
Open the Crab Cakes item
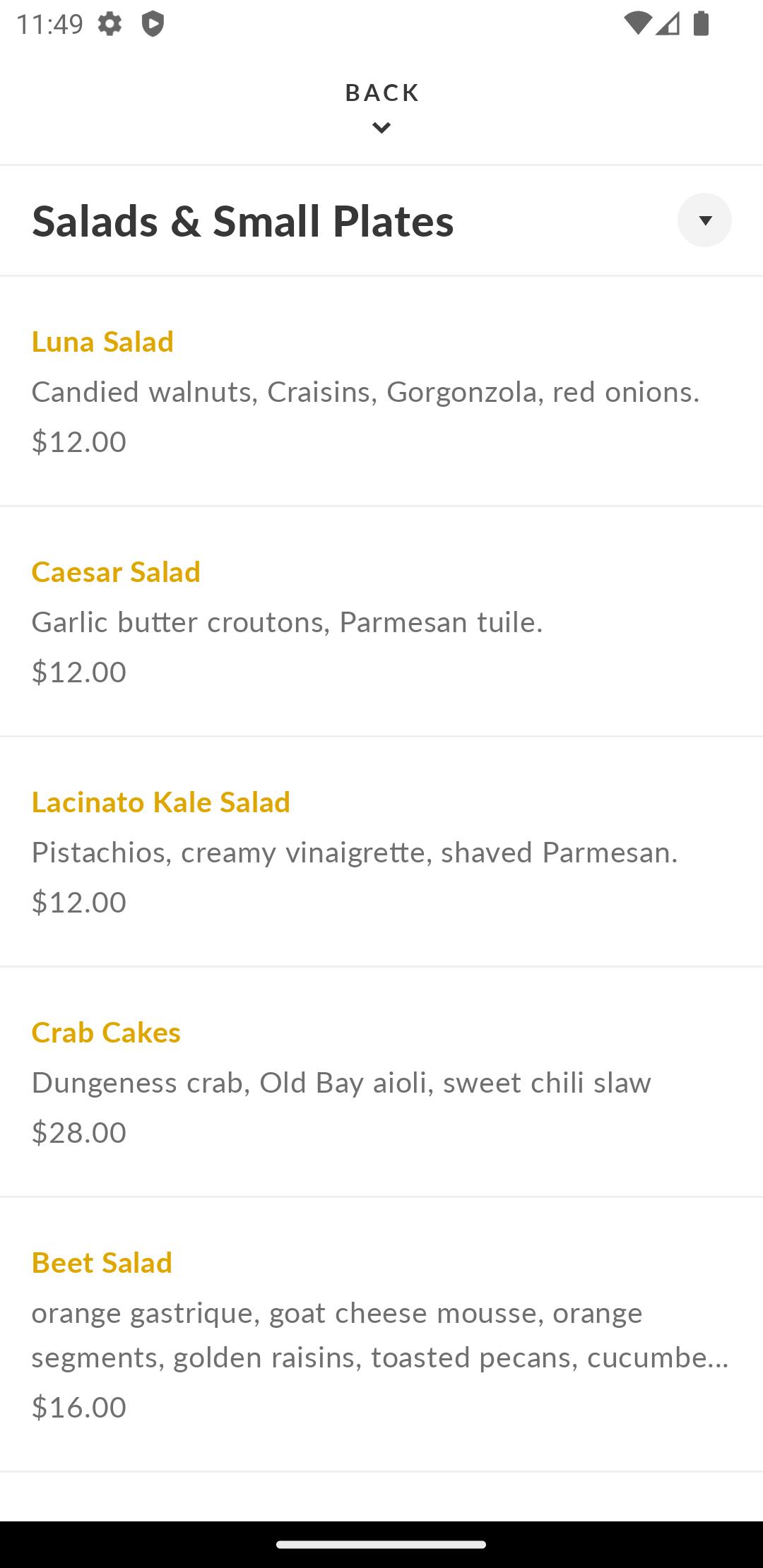click(x=381, y=1082)
